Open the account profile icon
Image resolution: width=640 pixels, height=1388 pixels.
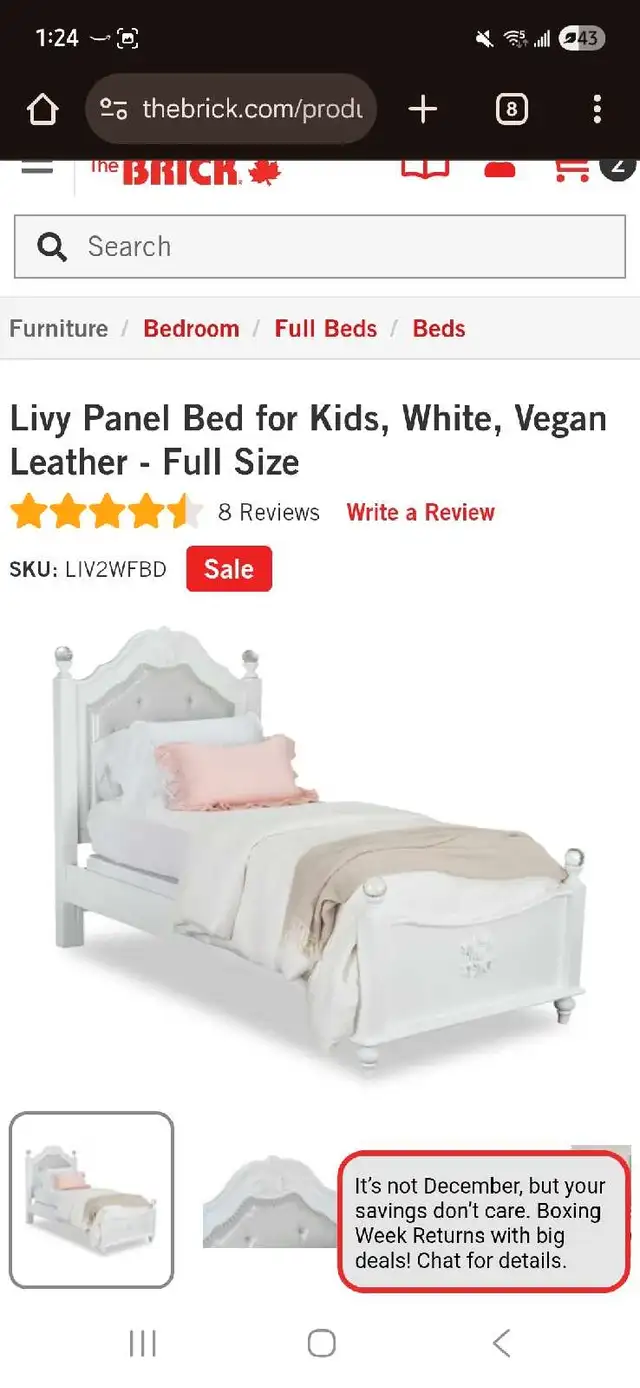pyautogui.click(x=499, y=169)
